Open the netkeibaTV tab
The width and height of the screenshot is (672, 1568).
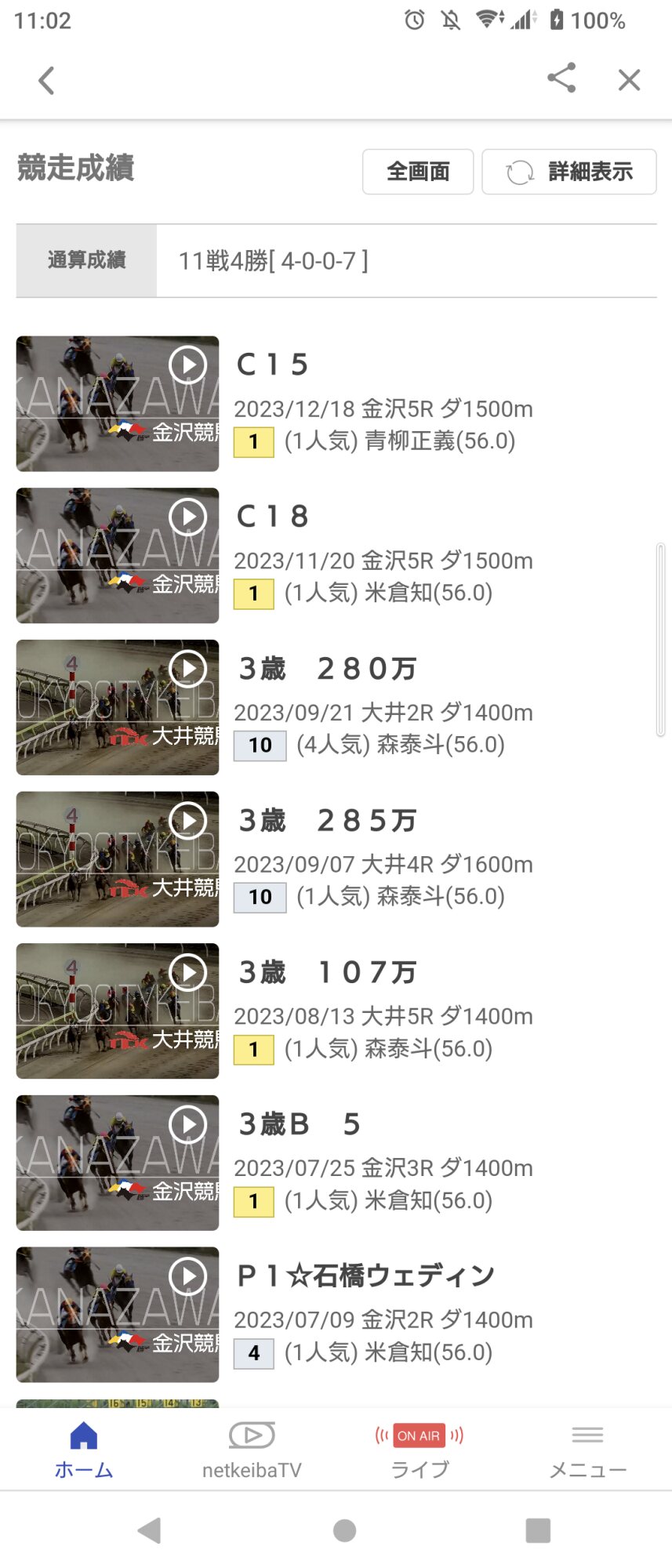pos(252,1449)
